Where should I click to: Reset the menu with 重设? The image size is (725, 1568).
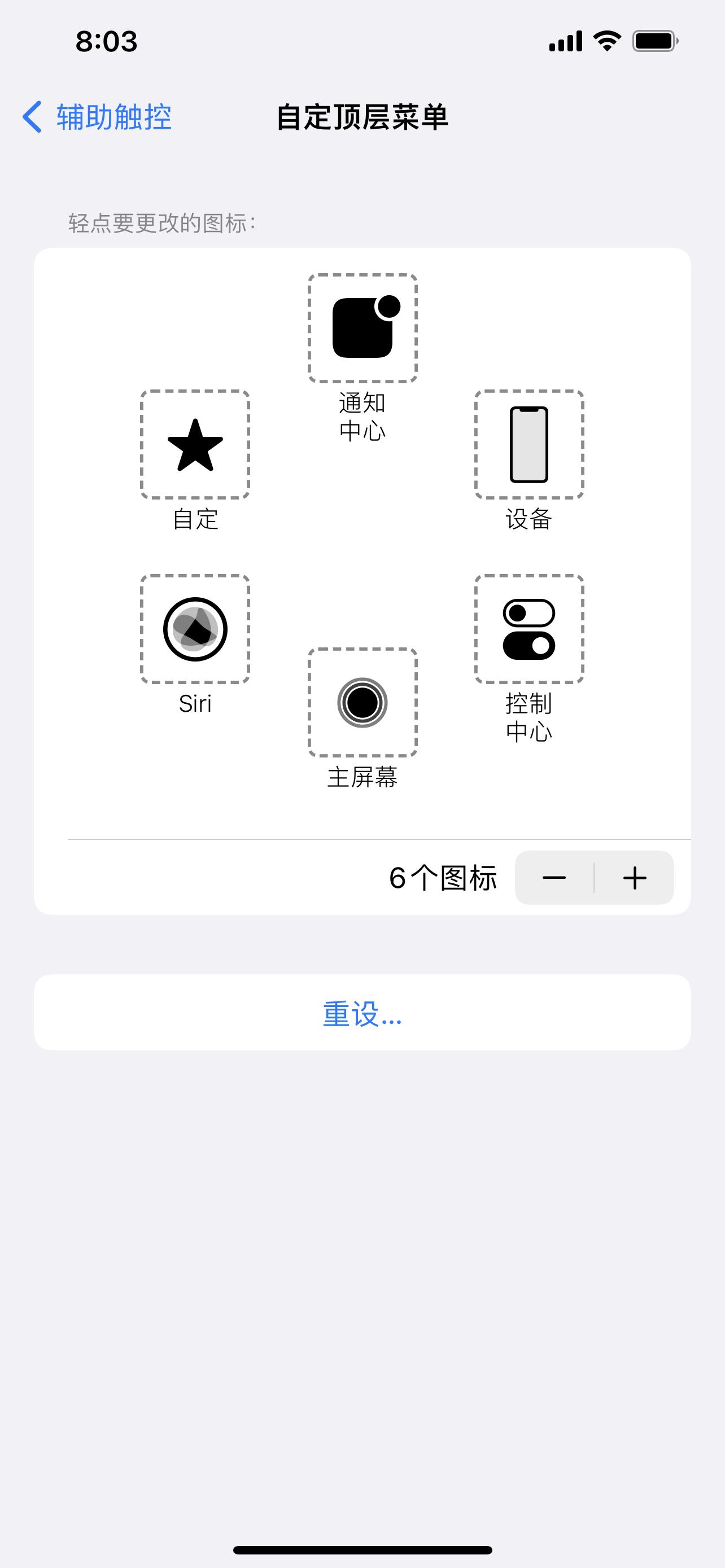(x=362, y=1013)
